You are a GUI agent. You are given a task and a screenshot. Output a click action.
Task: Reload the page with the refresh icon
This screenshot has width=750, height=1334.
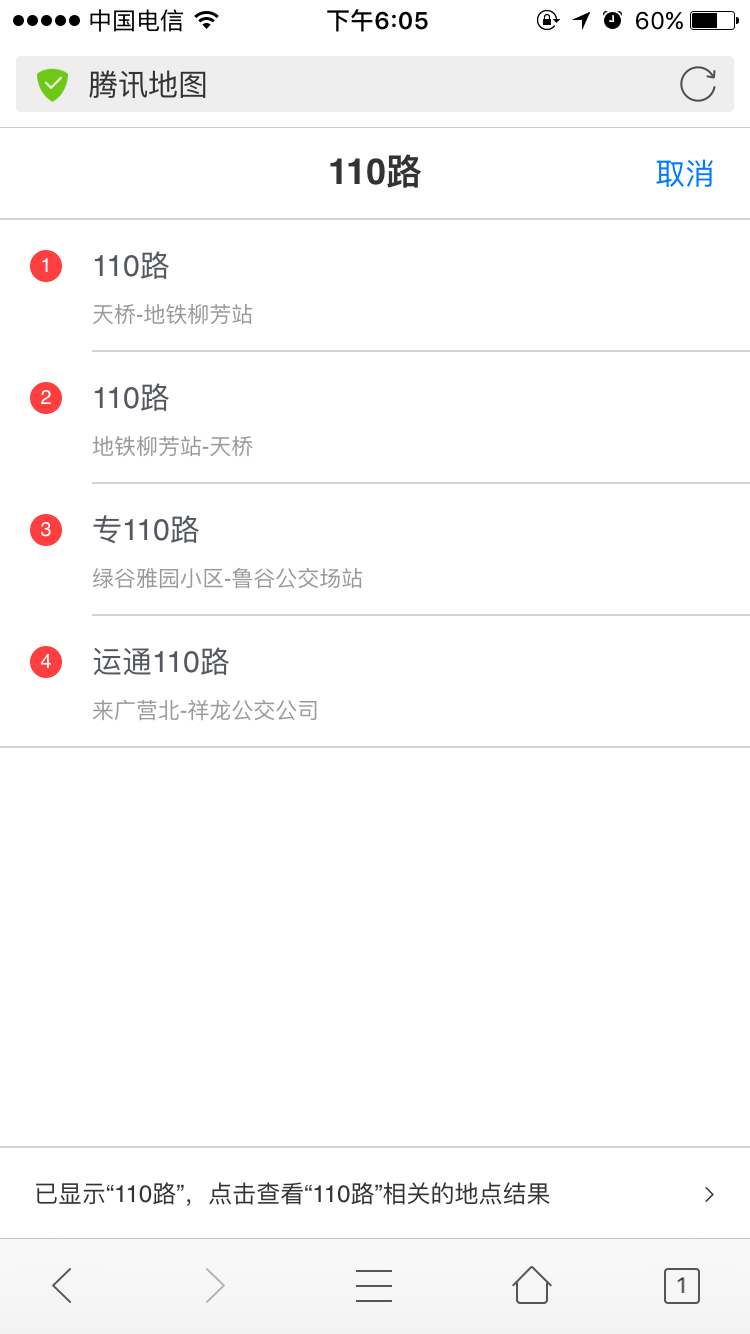pos(697,84)
